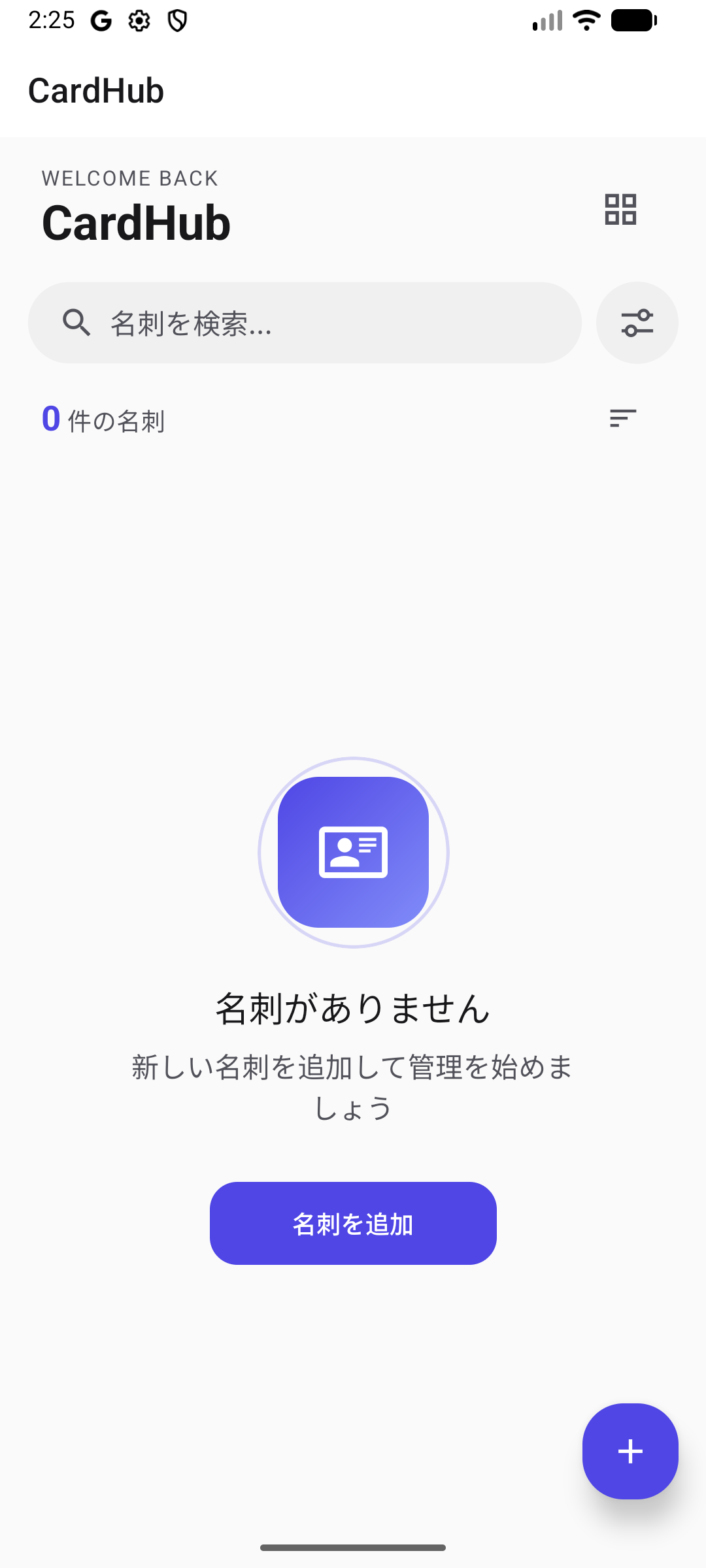Viewport: 706px width, 1568px height.
Task: Tap the settings gear icon in status bar
Action: 139,20
